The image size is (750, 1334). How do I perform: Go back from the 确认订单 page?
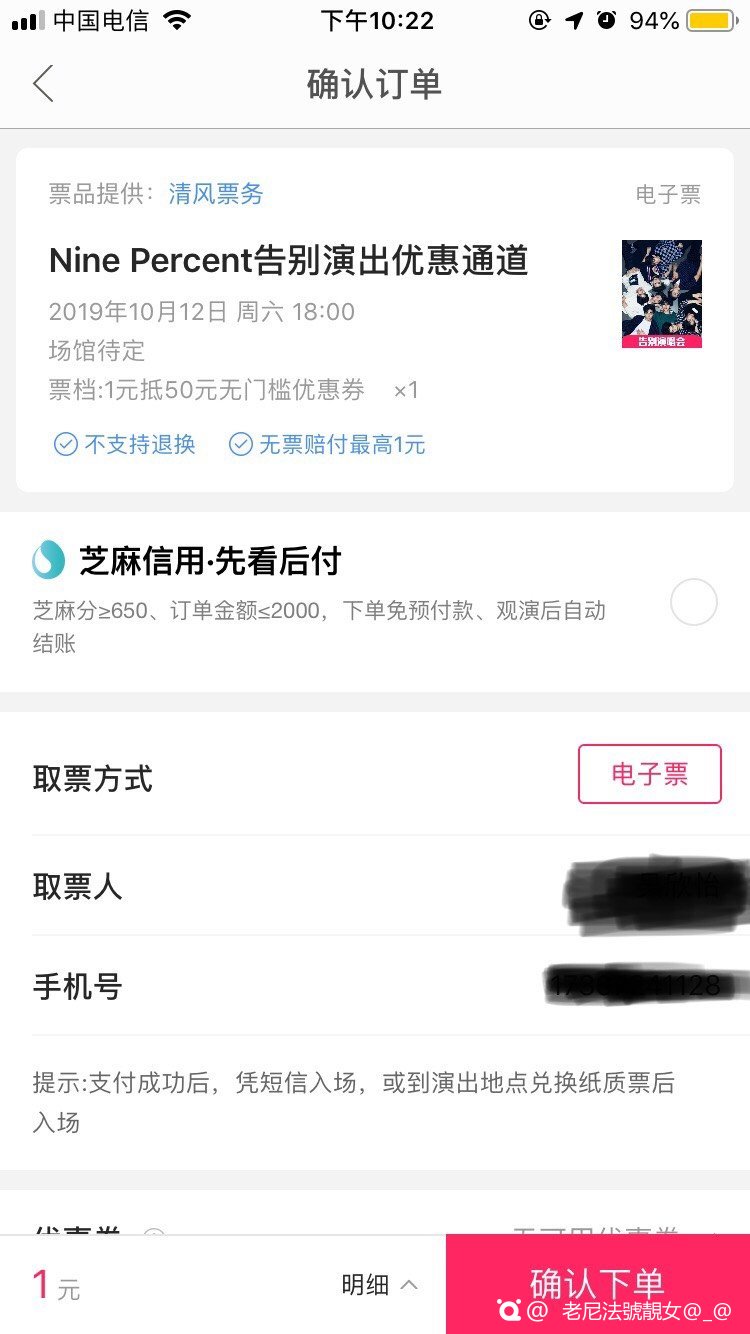[x=43, y=84]
